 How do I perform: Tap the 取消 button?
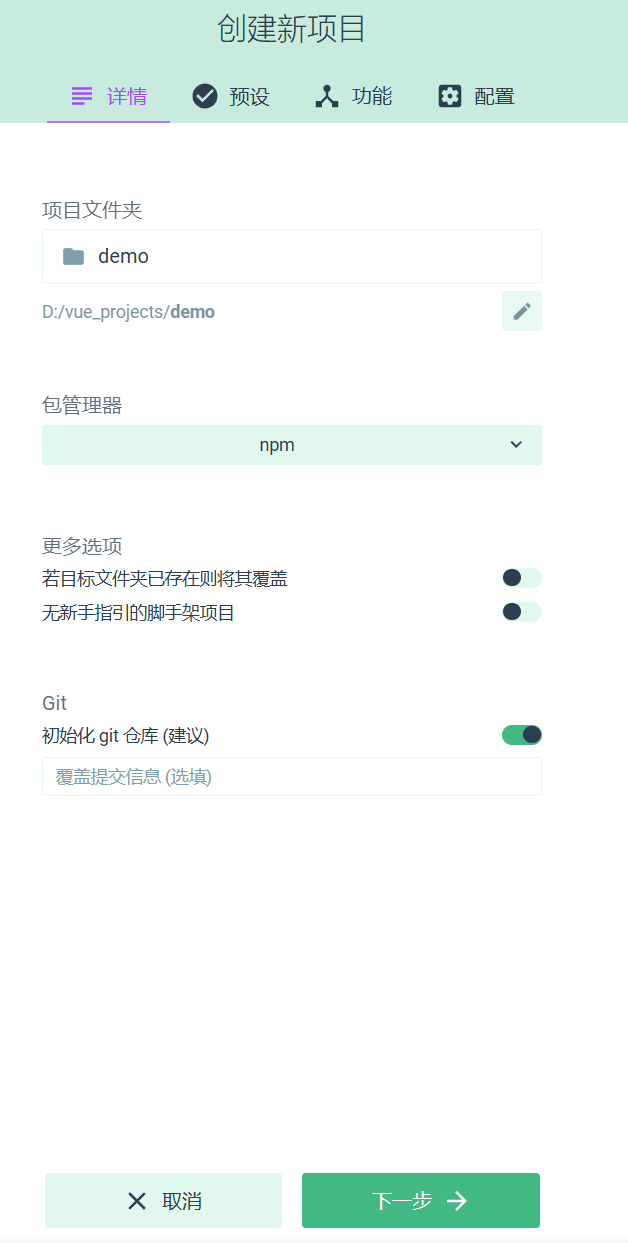click(x=163, y=1200)
